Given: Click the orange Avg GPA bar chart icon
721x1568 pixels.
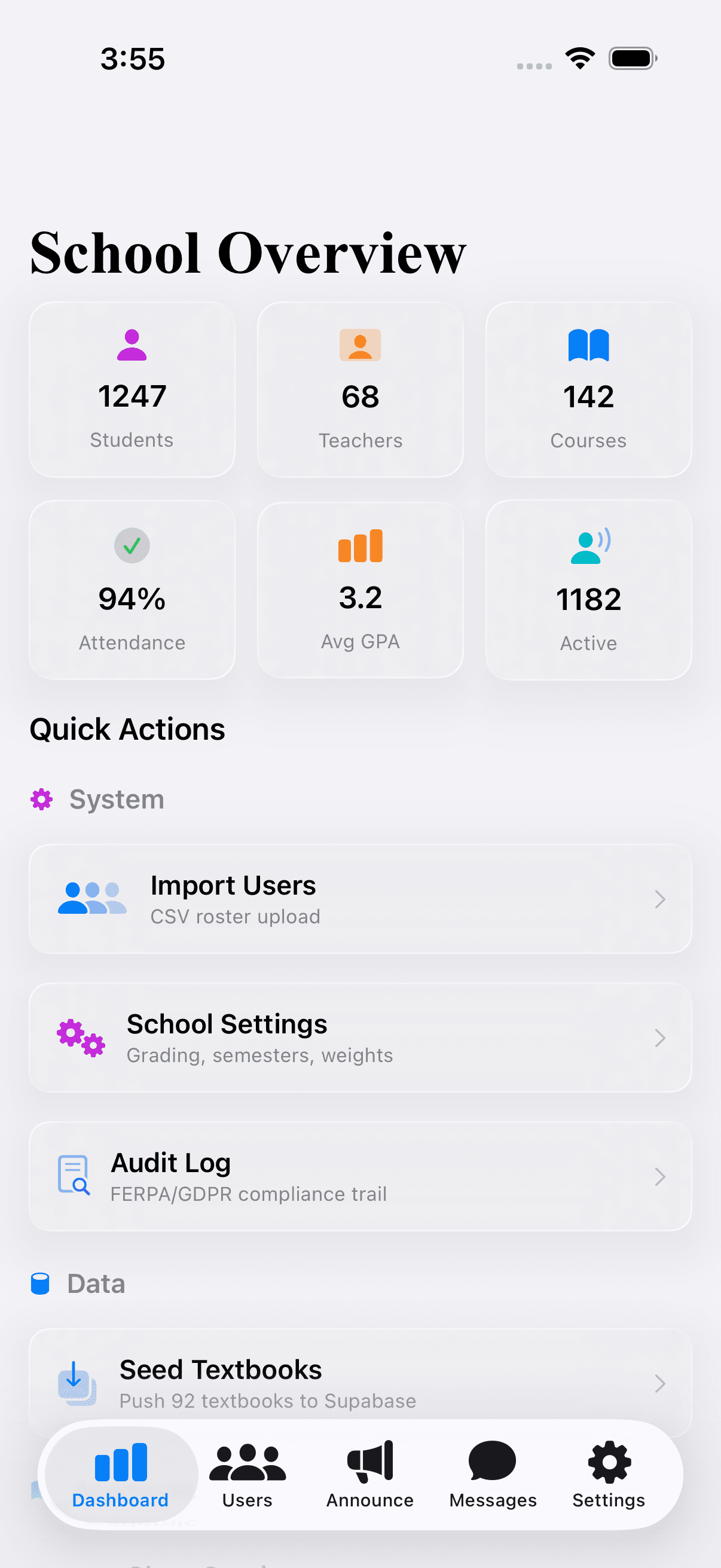Looking at the screenshot, I should (x=359, y=546).
